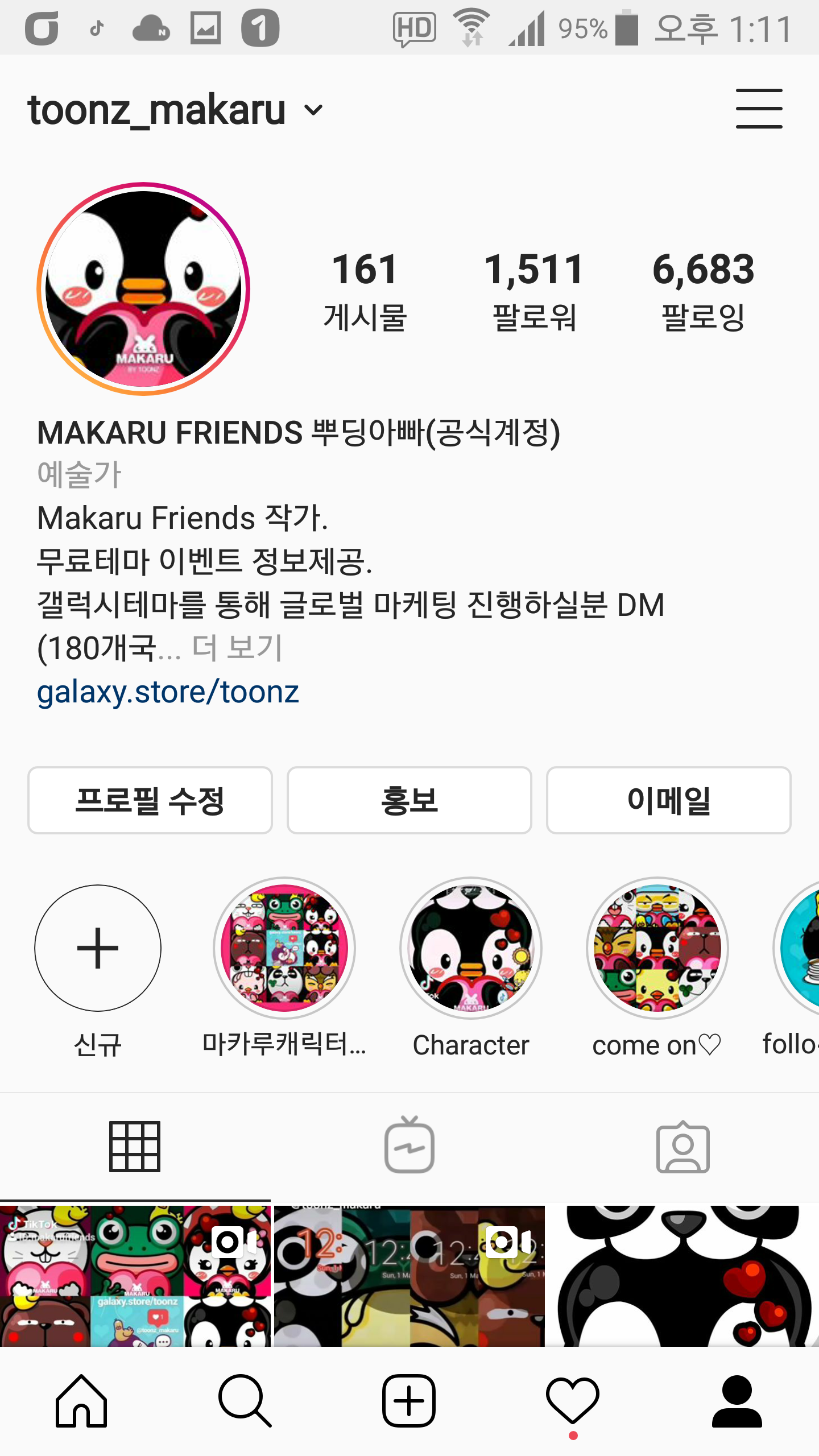Expand the bio with 더 보기
The image size is (819, 1456).
[x=237, y=648]
